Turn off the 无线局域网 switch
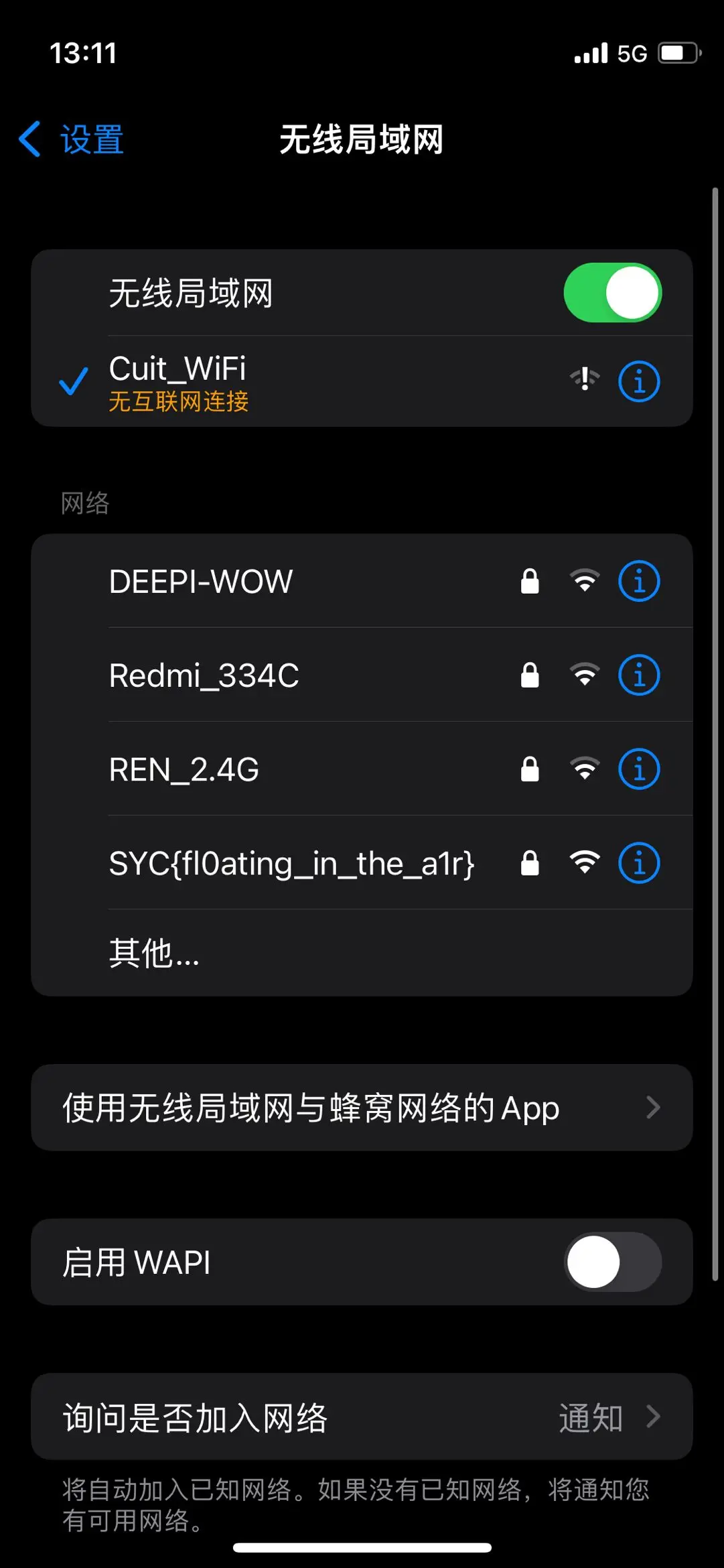This screenshot has height=1568, width=724. pos(612,293)
